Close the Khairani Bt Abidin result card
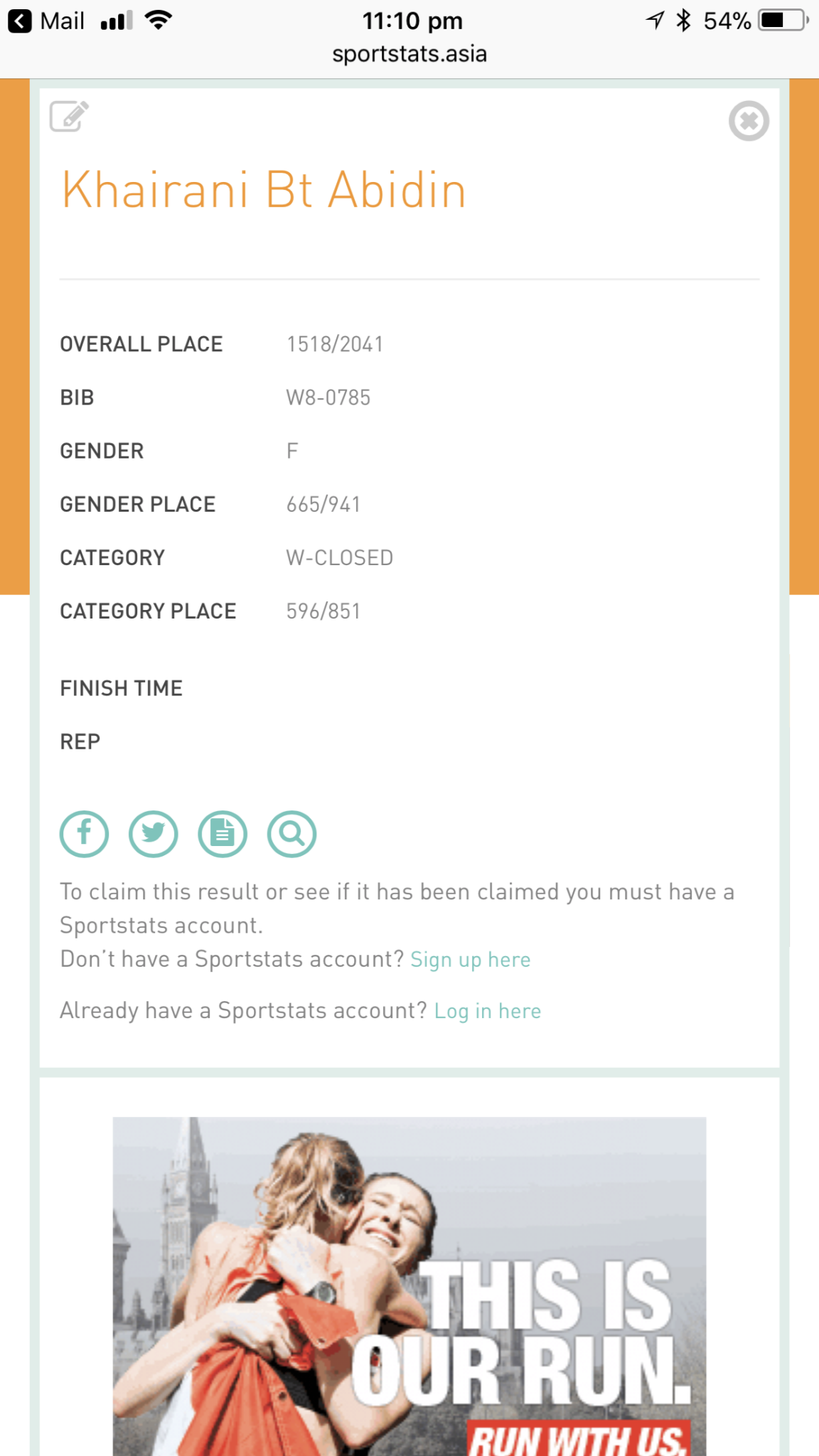Image resolution: width=819 pixels, height=1456 pixels. pyautogui.click(x=749, y=121)
